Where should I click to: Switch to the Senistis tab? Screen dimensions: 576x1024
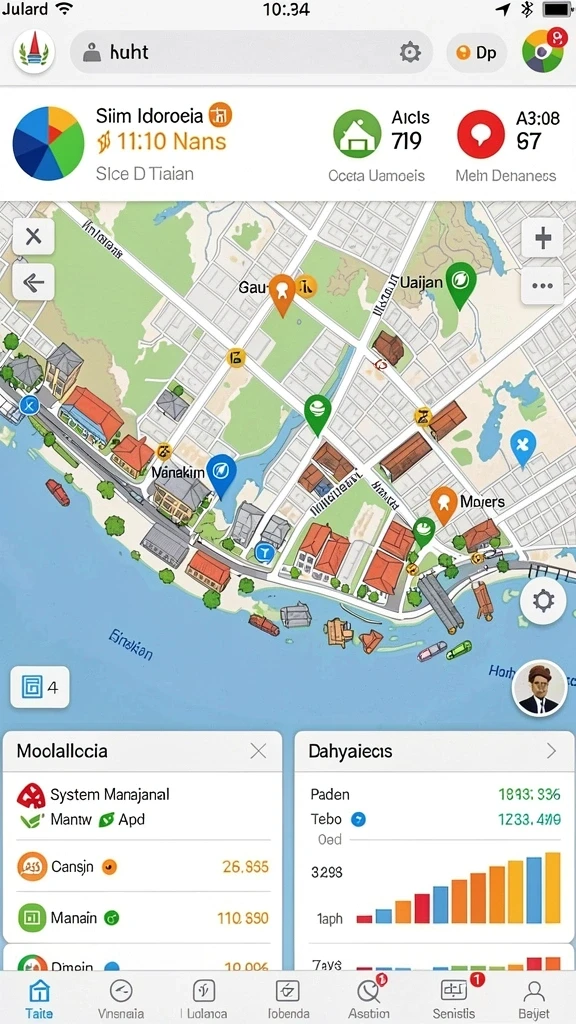click(453, 999)
